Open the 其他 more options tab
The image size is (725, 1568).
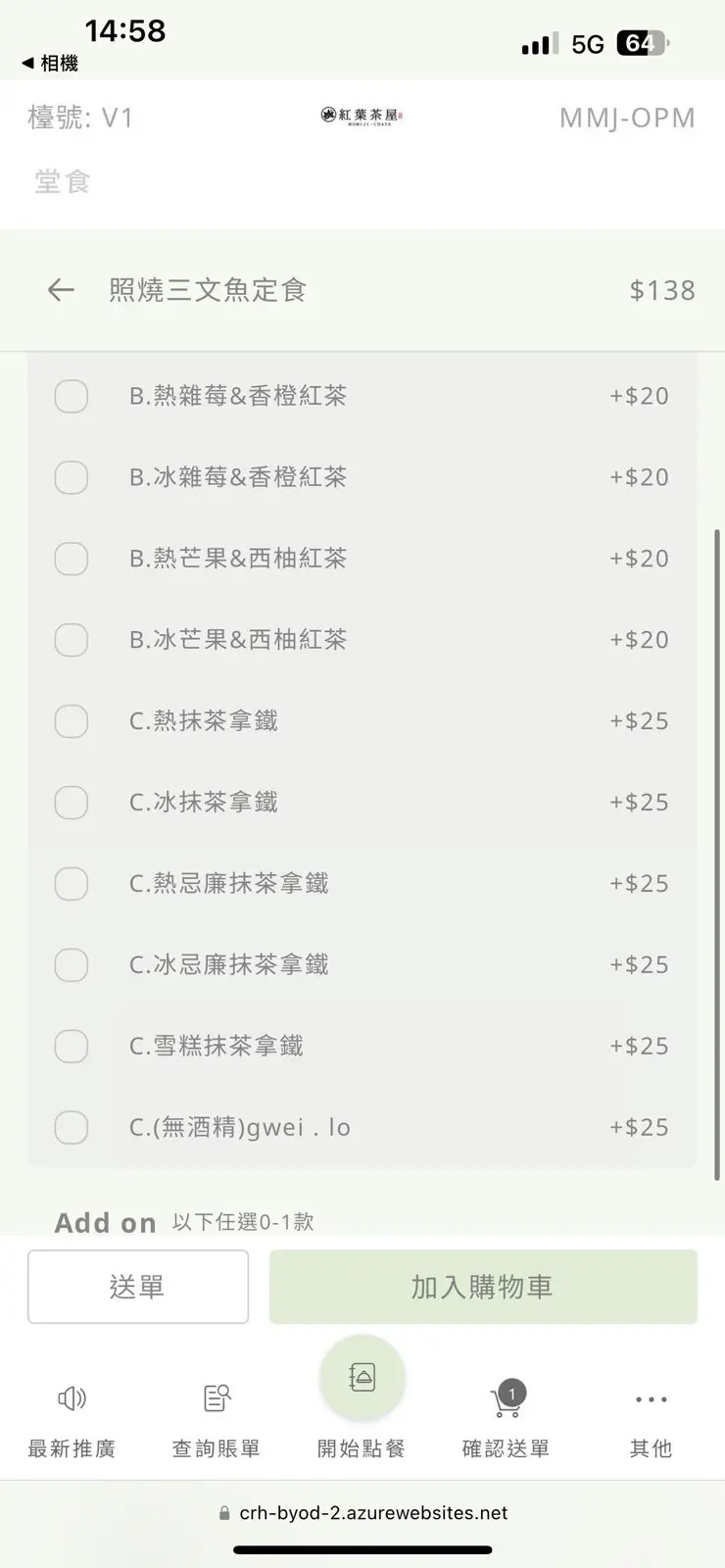651,1420
